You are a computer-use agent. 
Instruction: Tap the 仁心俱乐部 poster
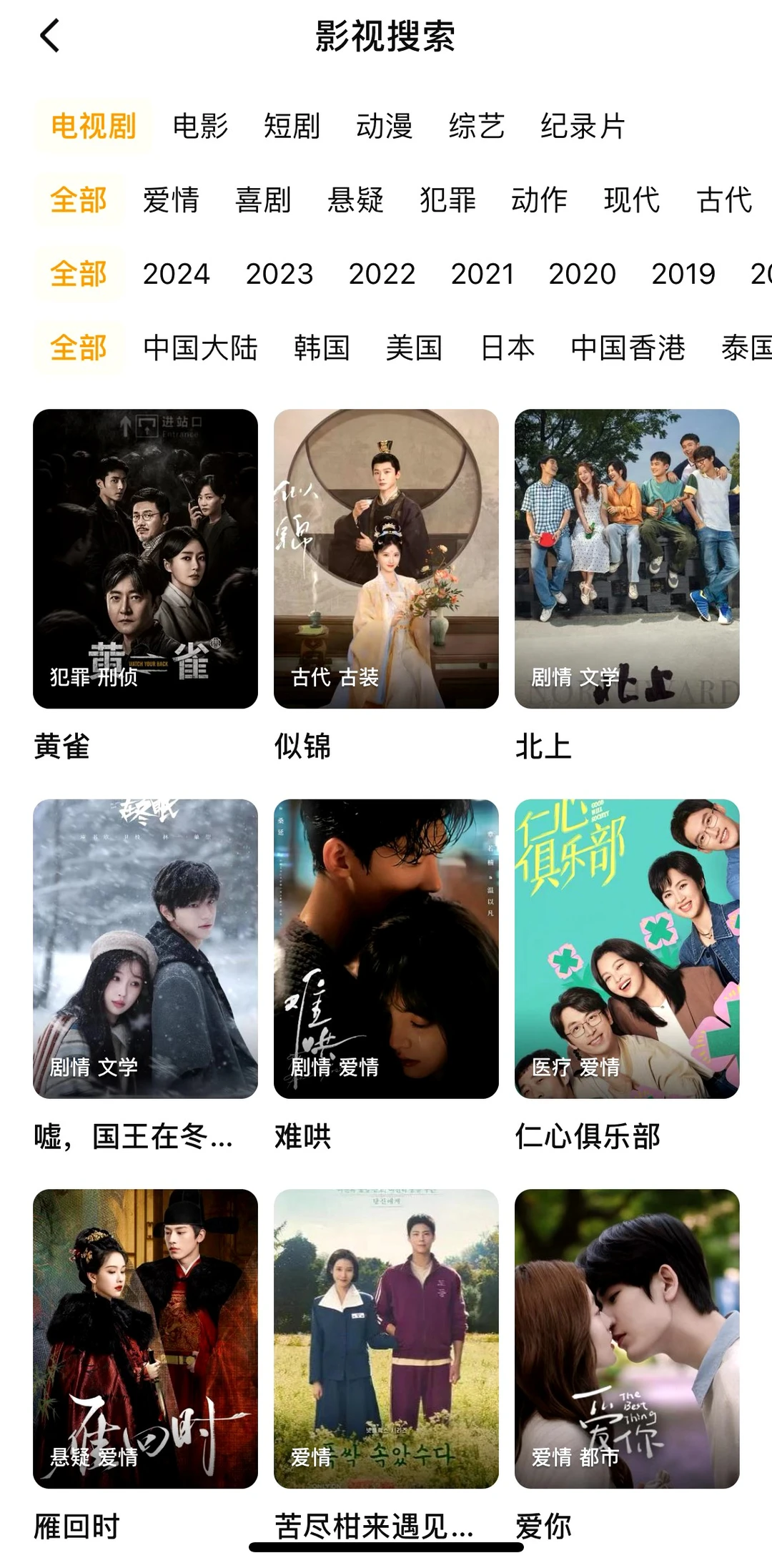point(627,948)
